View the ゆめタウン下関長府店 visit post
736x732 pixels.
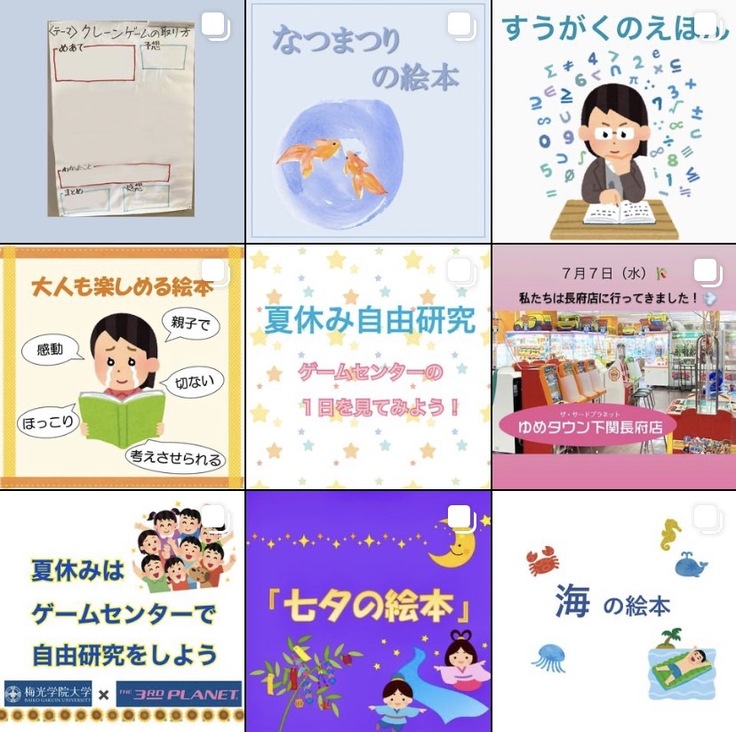614,367
